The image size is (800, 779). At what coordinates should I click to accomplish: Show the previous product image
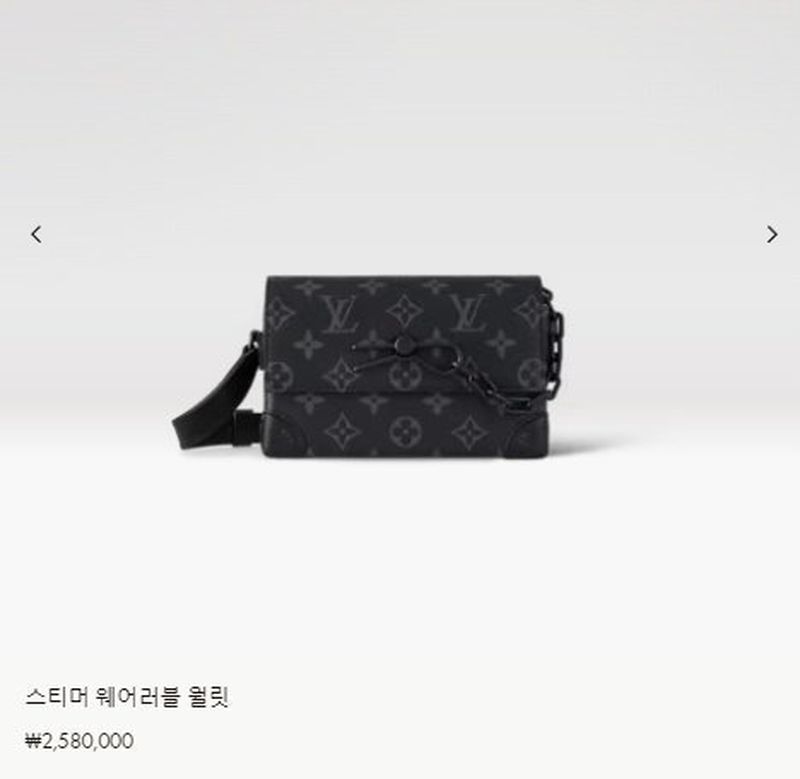click(36, 235)
